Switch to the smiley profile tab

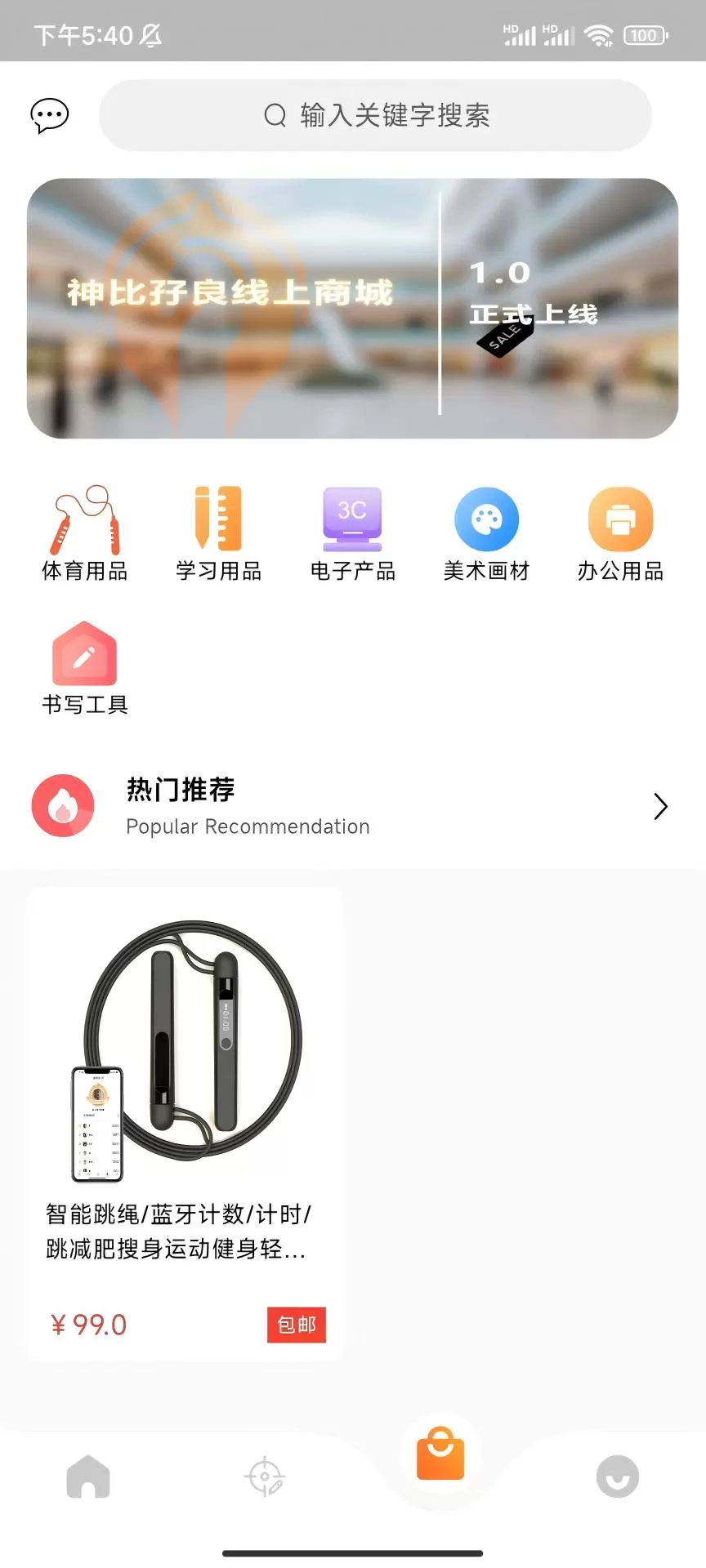point(617,1477)
